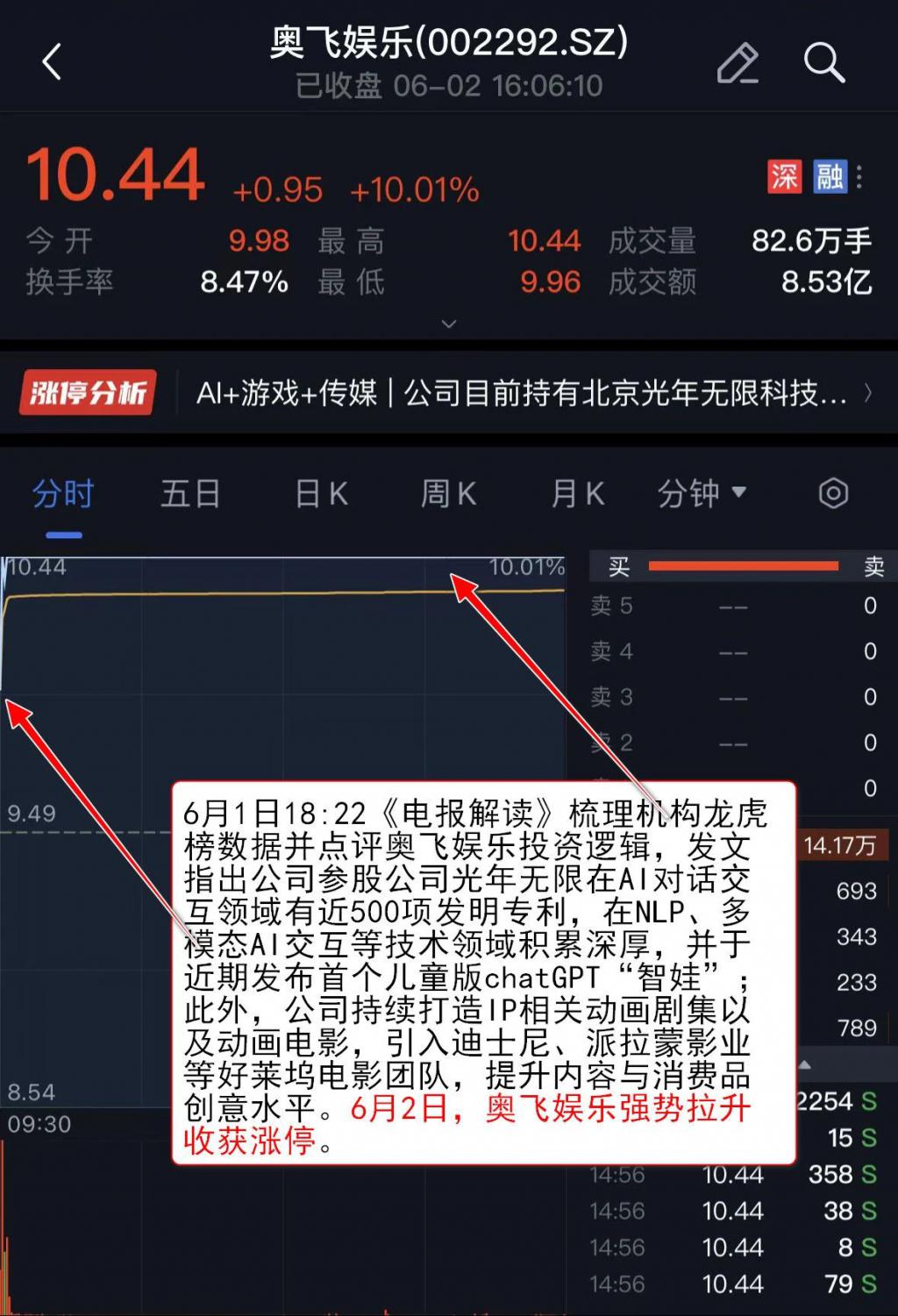
Task: Show the 周K chart
Action: point(448,494)
